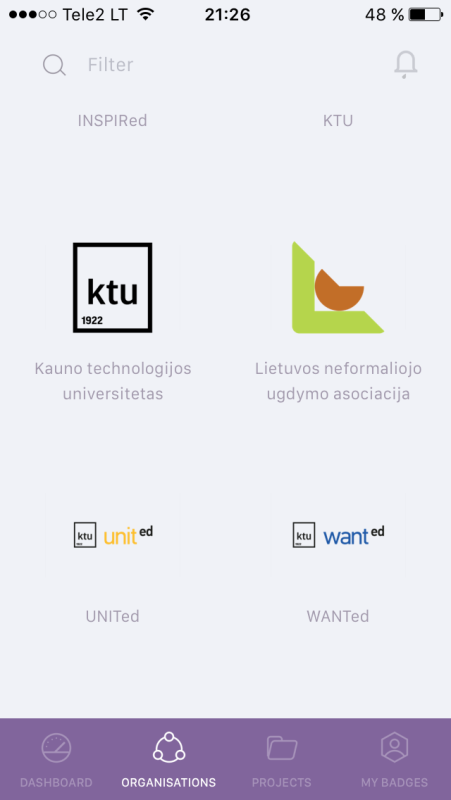Tap the search magnifier icon
Viewport: 451px width, 800px height.
point(54,65)
